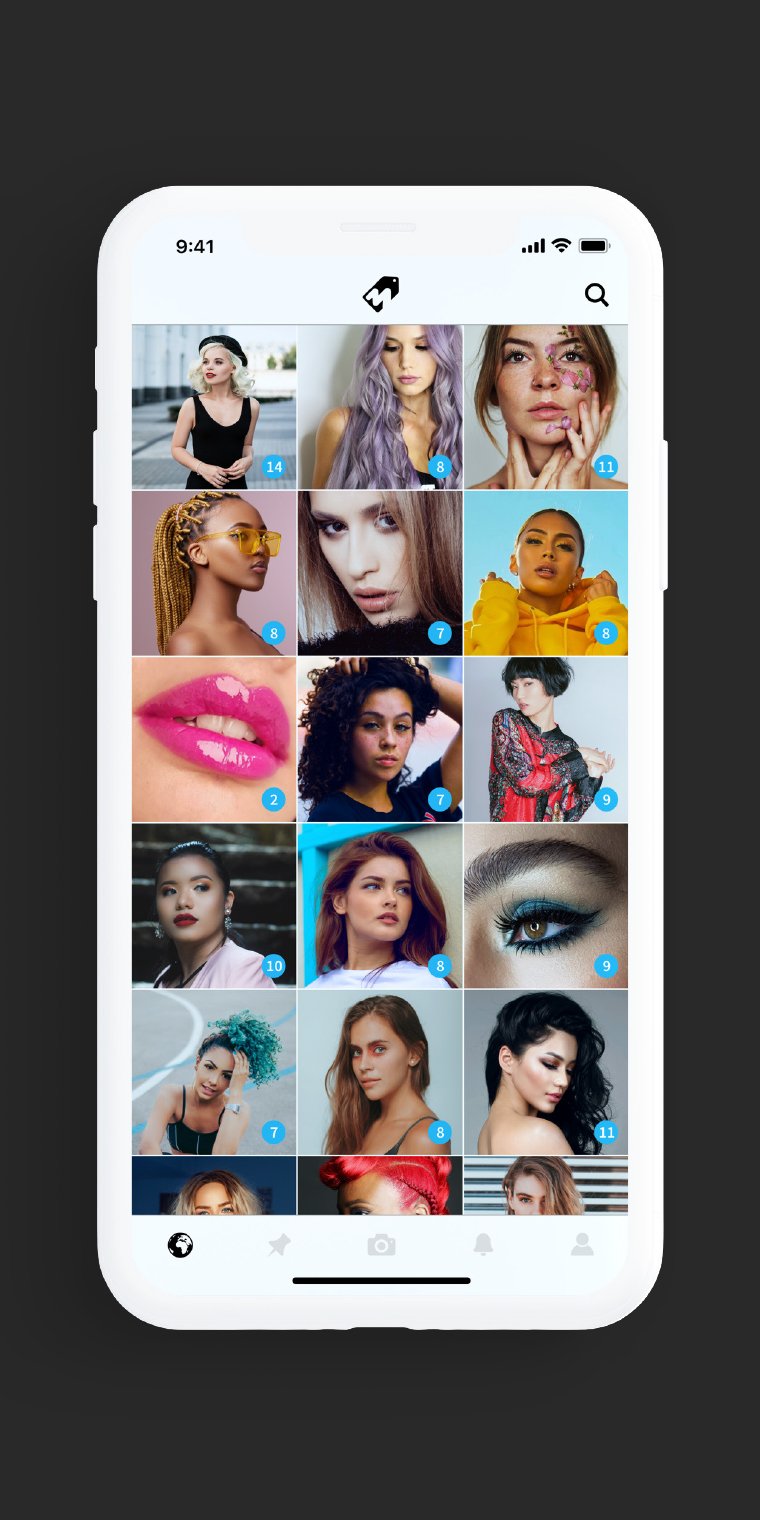The width and height of the screenshot is (760, 1520).
Task: Open photo of woman in red patterned jacket
Action: [x=546, y=739]
